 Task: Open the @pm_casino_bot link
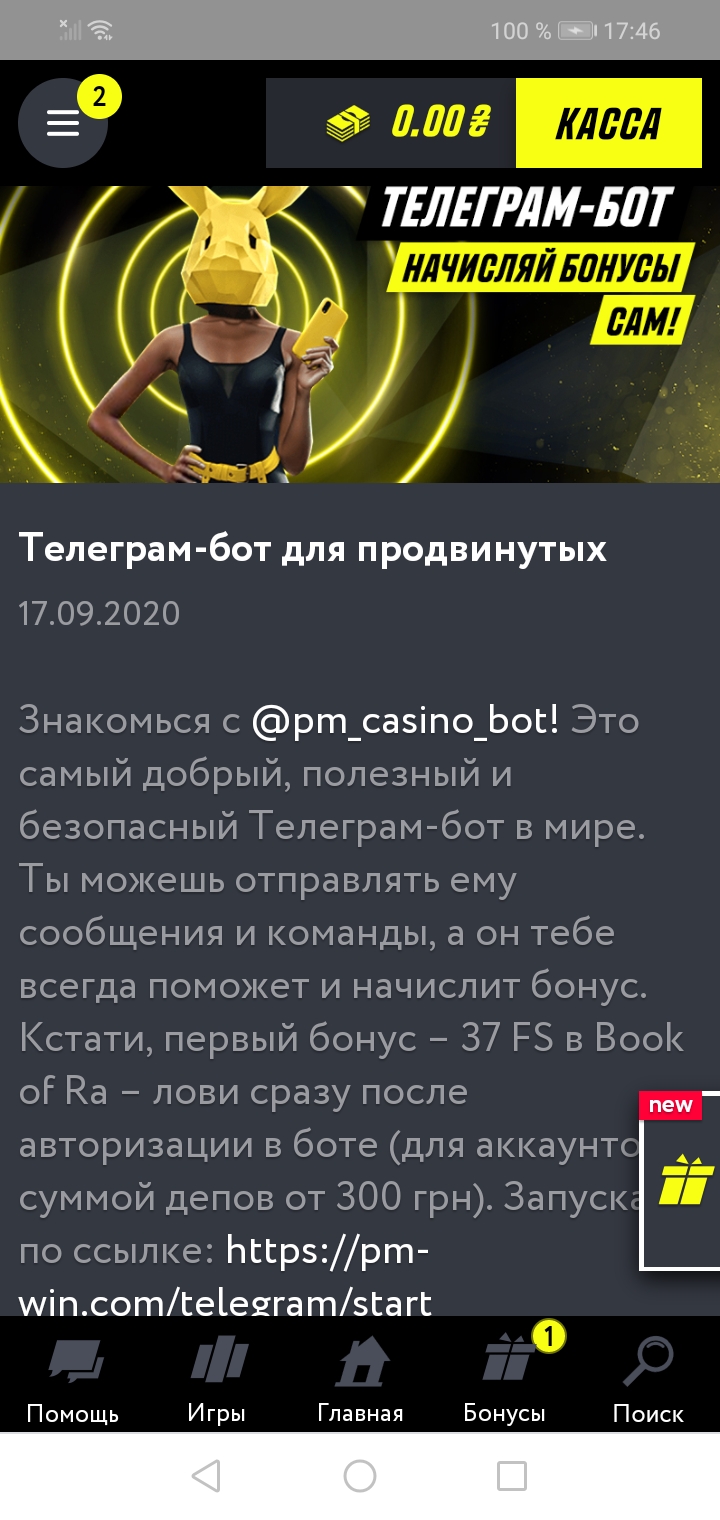click(405, 720)
